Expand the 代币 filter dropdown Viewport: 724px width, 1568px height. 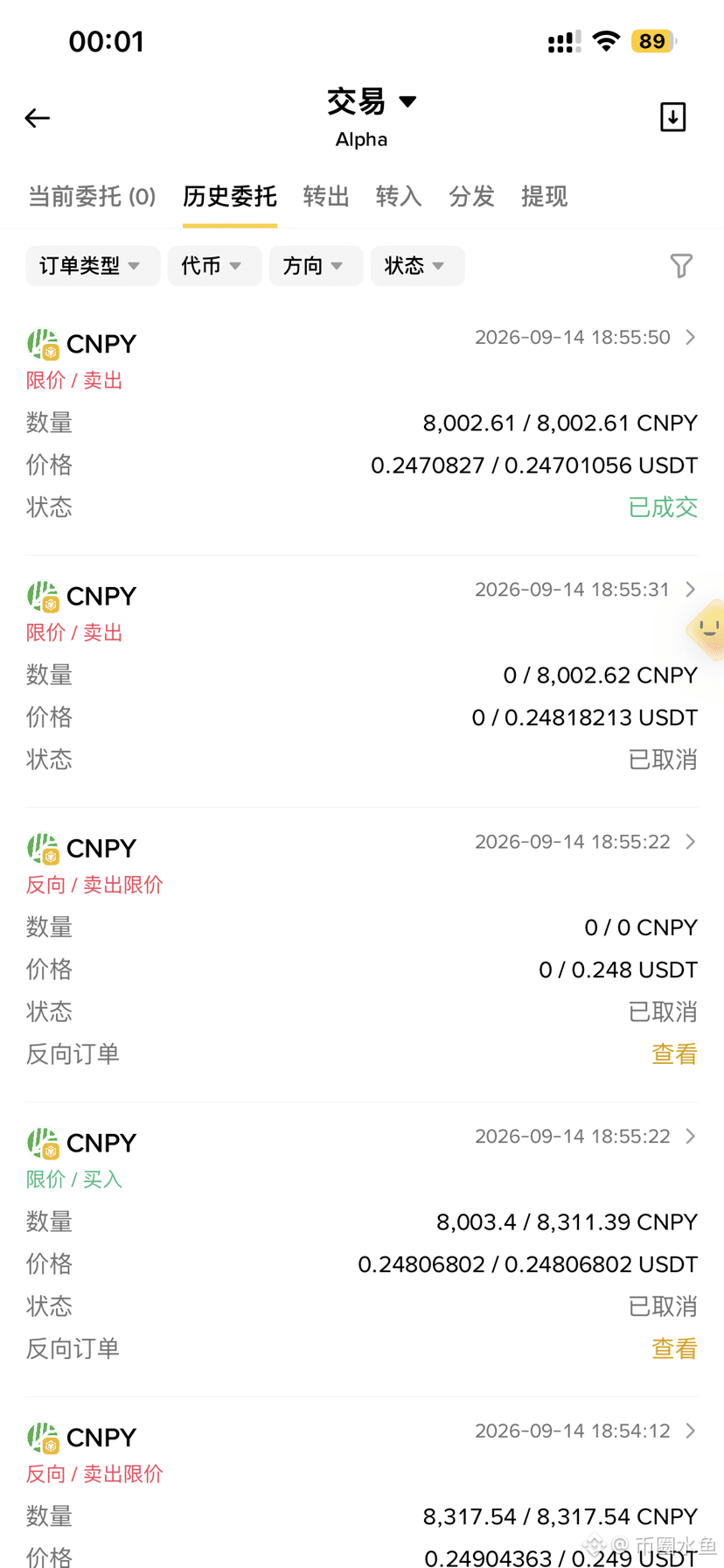[x=215, y=266]
